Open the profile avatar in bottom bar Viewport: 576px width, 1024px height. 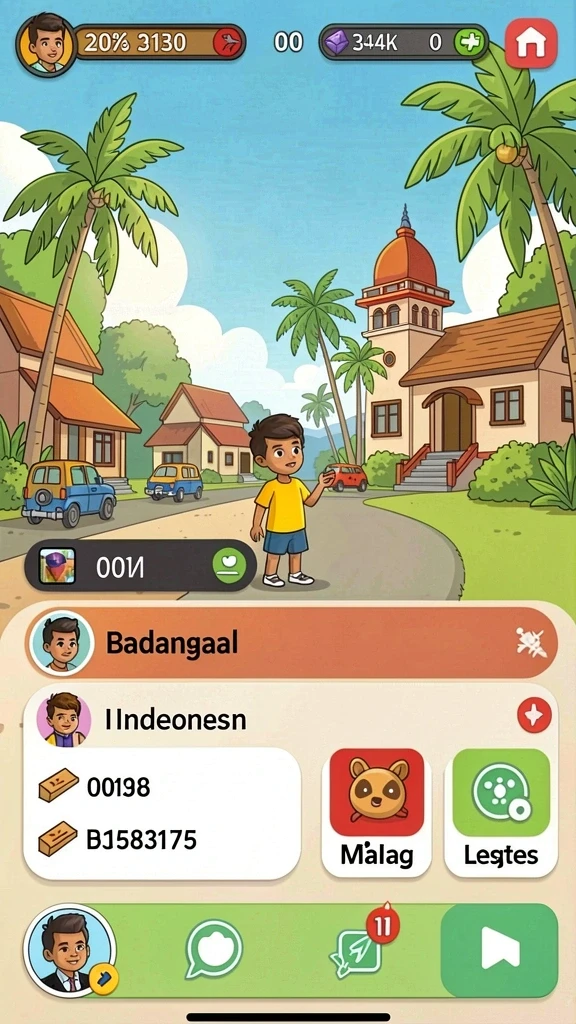pyautogui.click(x=69, y=950)
